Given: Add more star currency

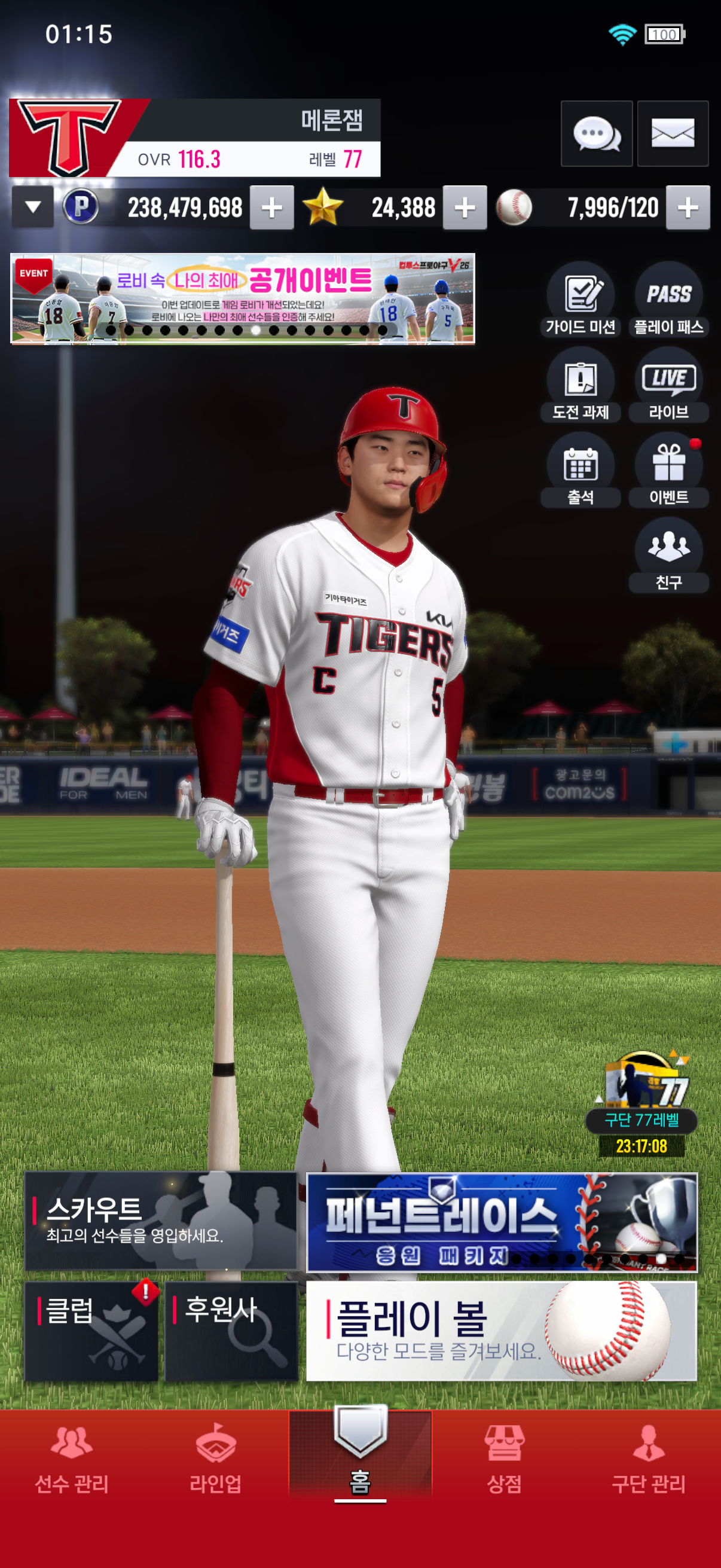Looking at the screenshot, I should pos(465,208).
